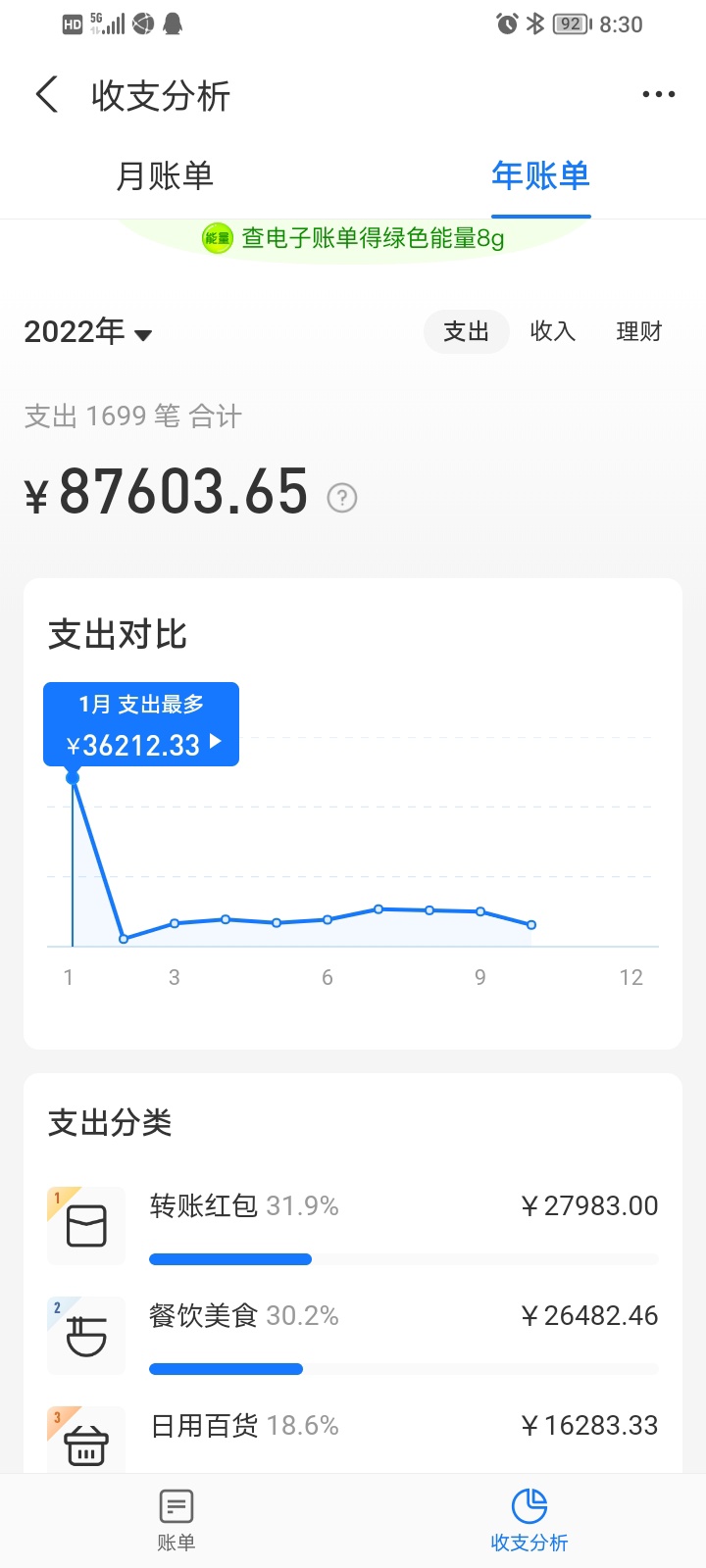
Task: Select 收支分析 in the bottom bar
Action: coord(529,1520)
